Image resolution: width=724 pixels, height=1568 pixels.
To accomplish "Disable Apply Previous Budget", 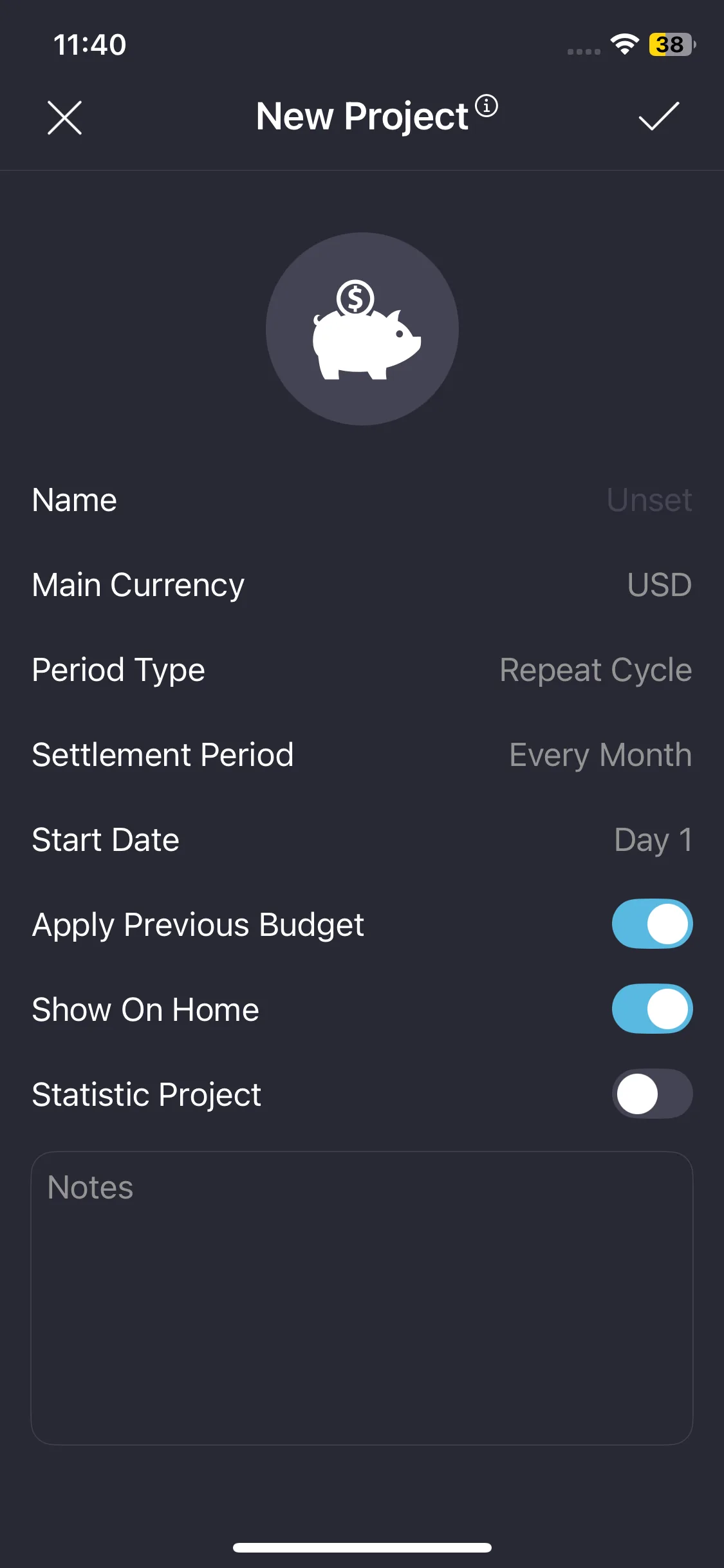I will click(x=651, y=924).
